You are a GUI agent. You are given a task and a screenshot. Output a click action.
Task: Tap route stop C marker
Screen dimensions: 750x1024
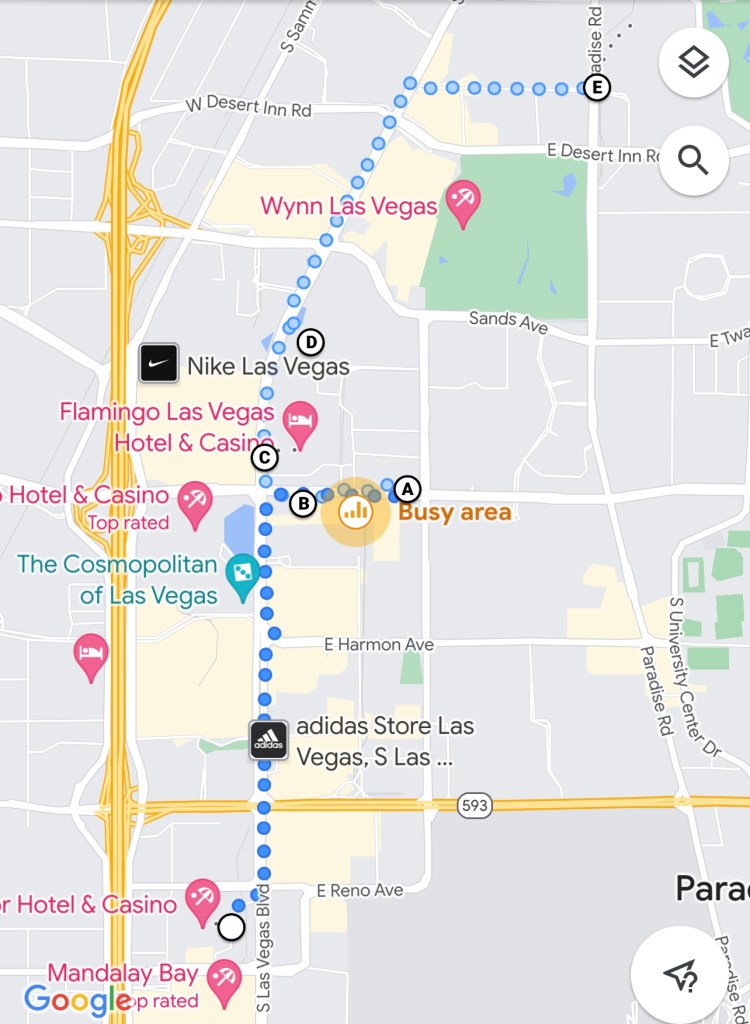tap(264, 458)
